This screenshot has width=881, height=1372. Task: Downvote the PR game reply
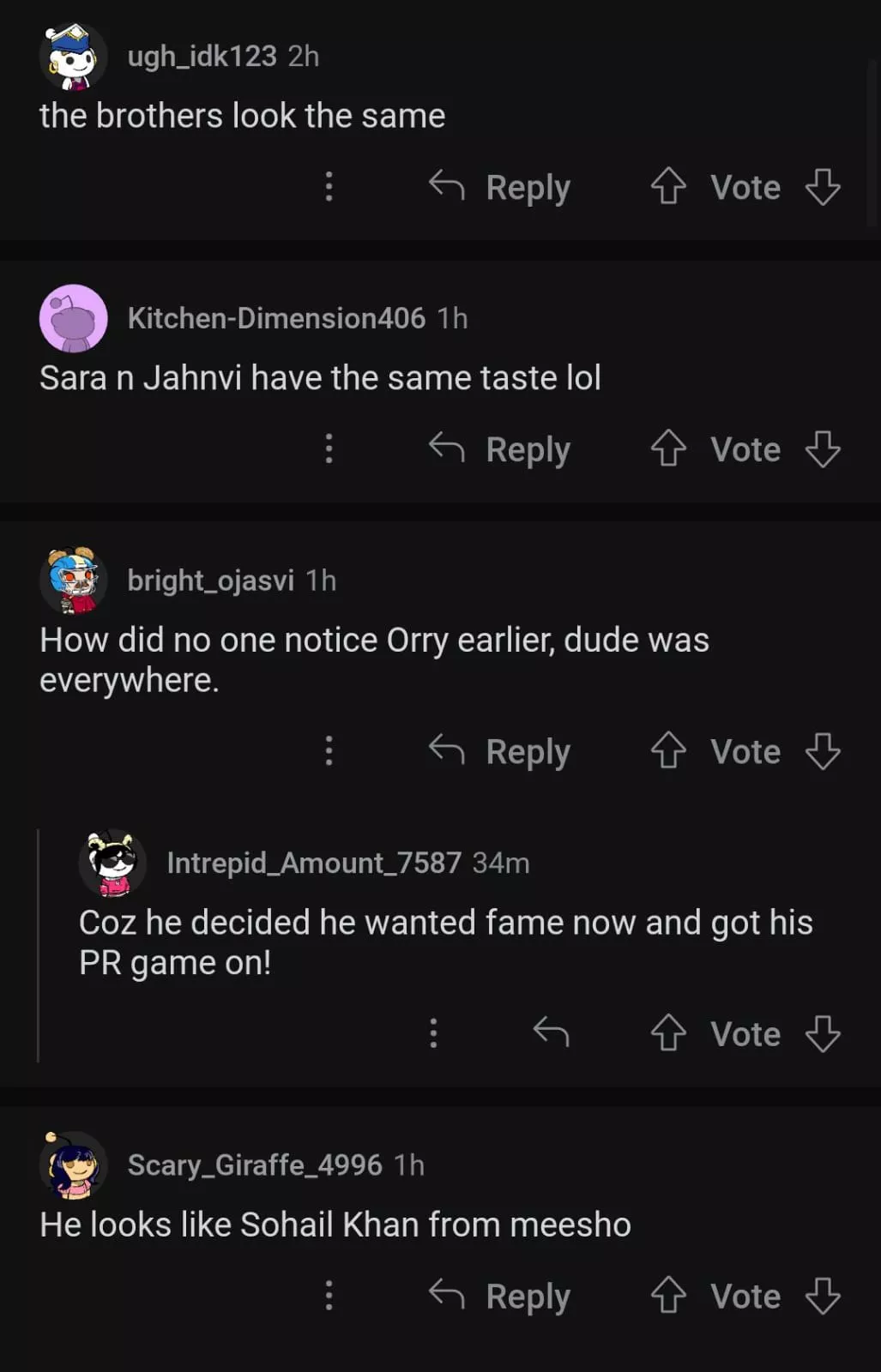(823, 1033)
